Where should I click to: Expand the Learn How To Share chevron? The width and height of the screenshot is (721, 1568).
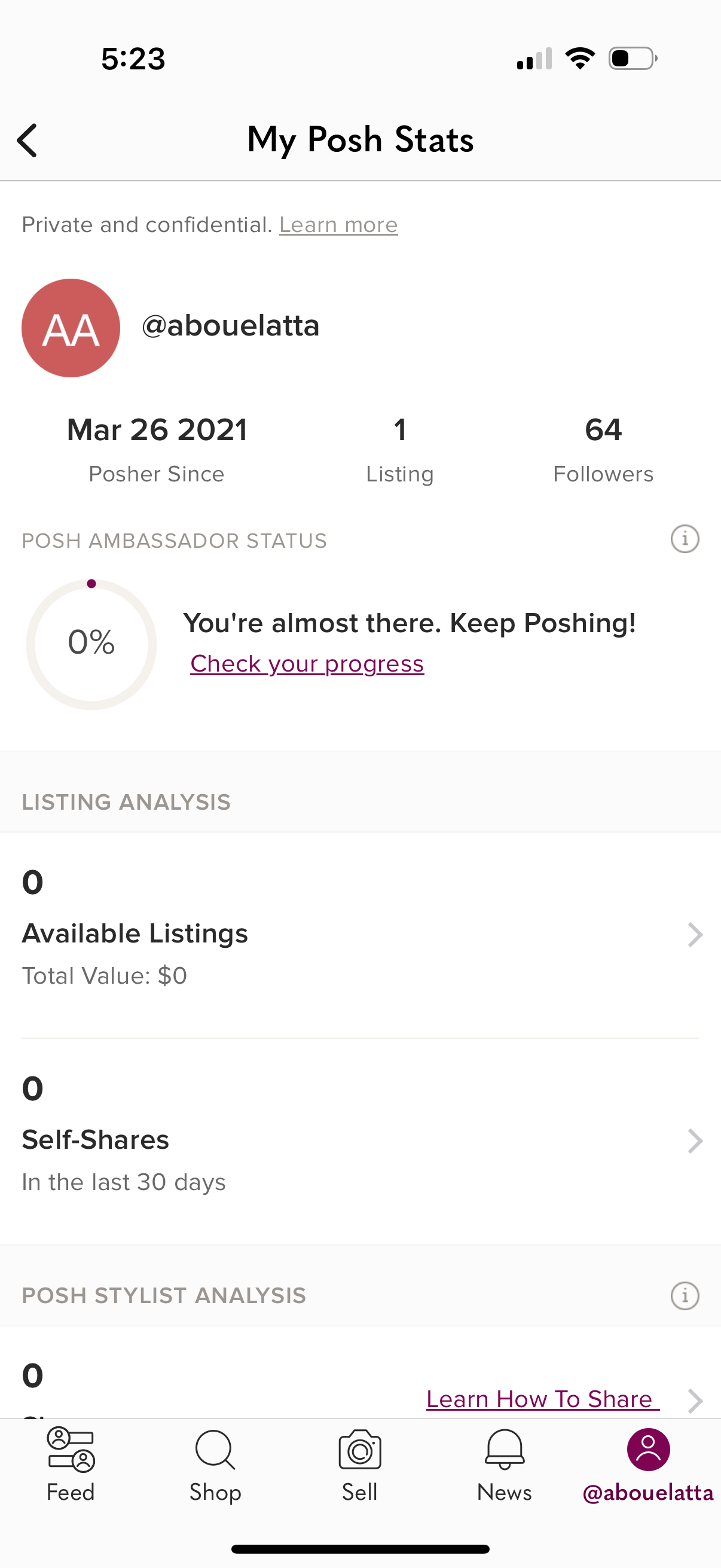pos(694,1400)
